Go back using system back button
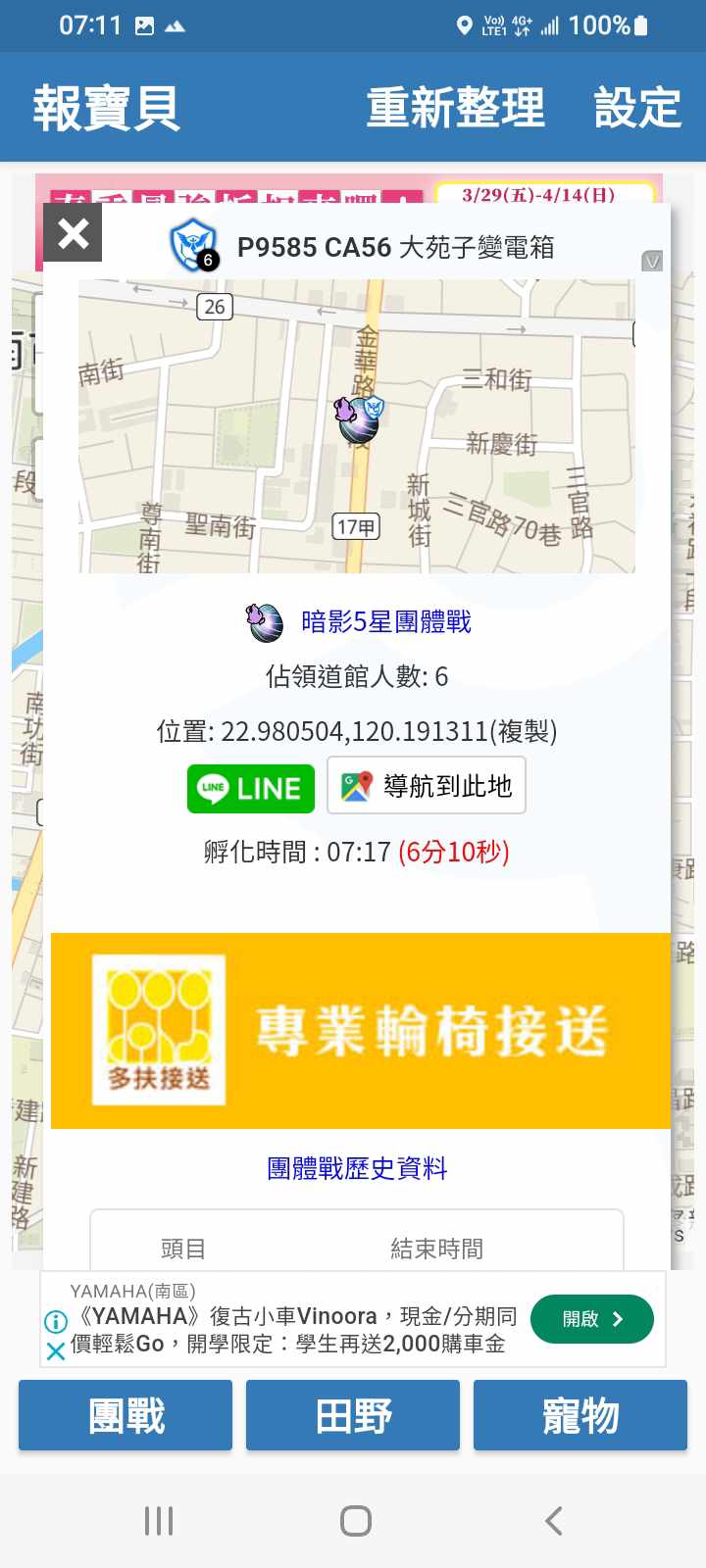This screenshot has height=1568, width=706. (x=553, y=1521)
